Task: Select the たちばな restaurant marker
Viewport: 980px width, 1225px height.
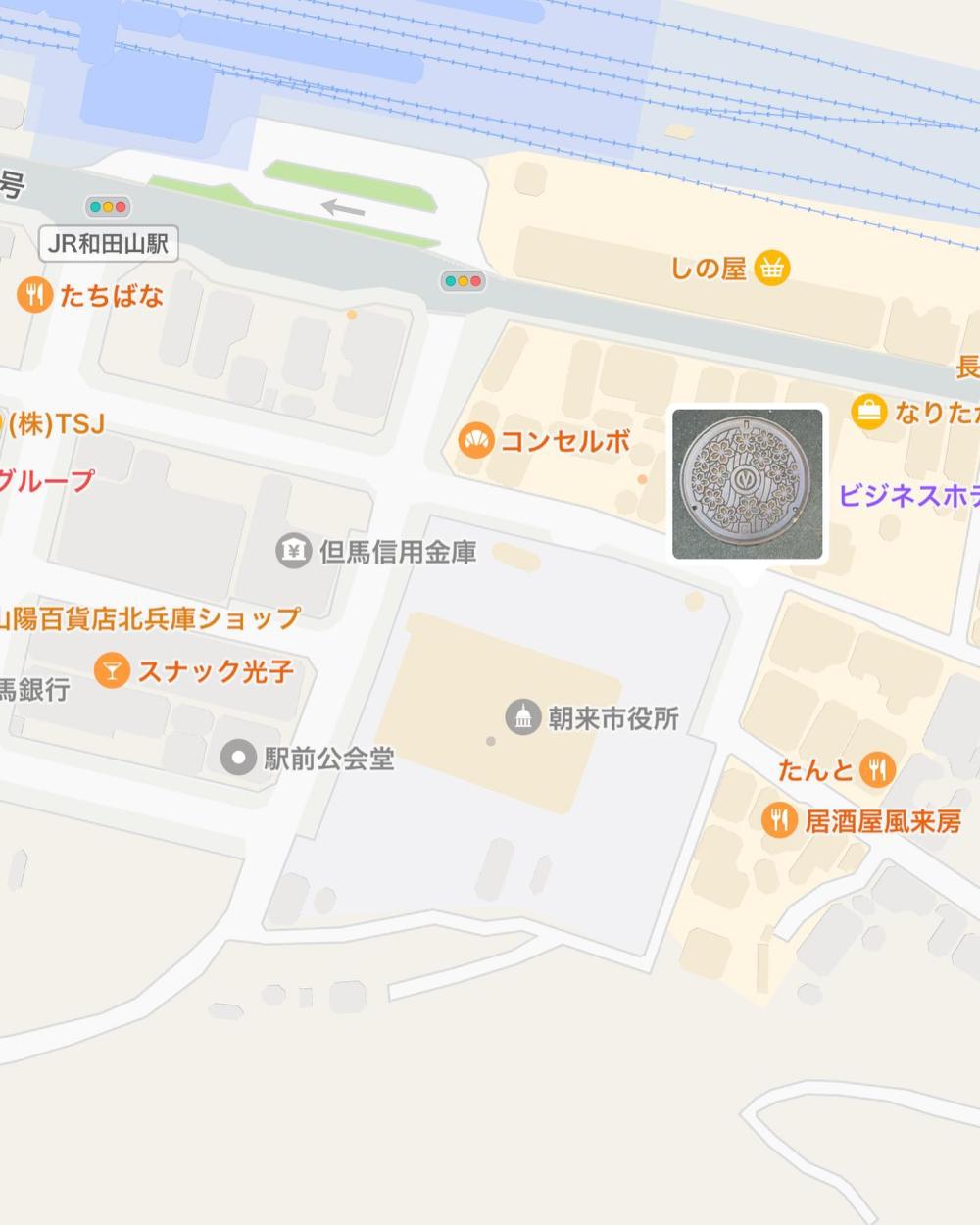Action: pos(34,295)
